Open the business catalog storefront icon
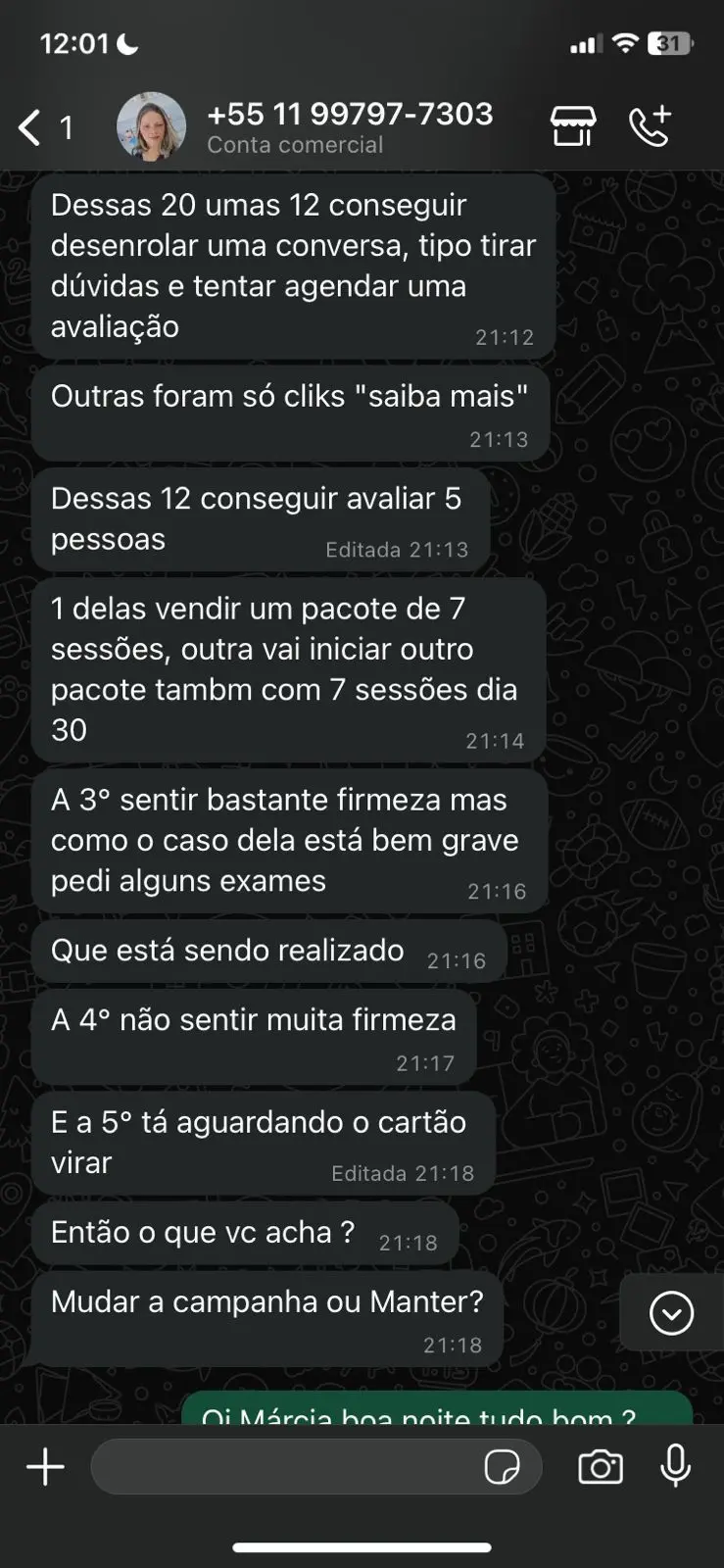The width and height of the screenshot is (724, 1568). pyautogui.click(x=572, y=126)
